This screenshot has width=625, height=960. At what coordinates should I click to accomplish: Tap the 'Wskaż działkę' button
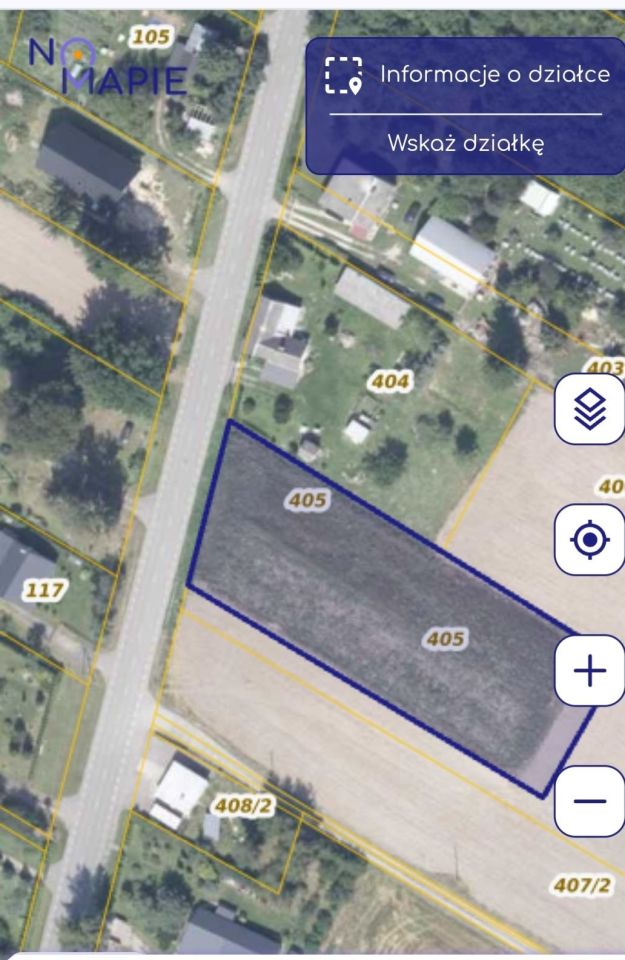pyautogui.click(x=465, y=143)
